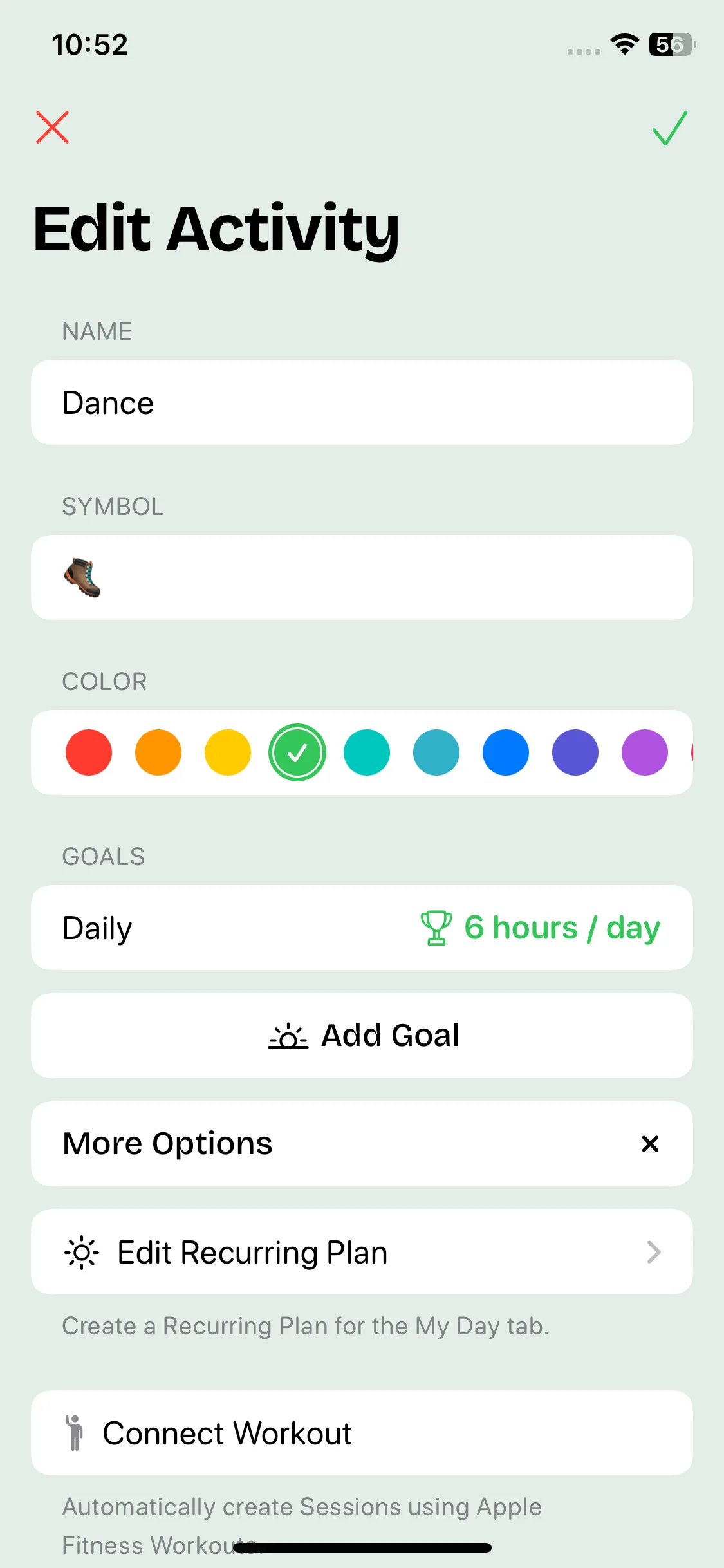Choose the purple color swatch
Image resolution: width=724 pixels, height=1568 pixels.
point(645,752)
